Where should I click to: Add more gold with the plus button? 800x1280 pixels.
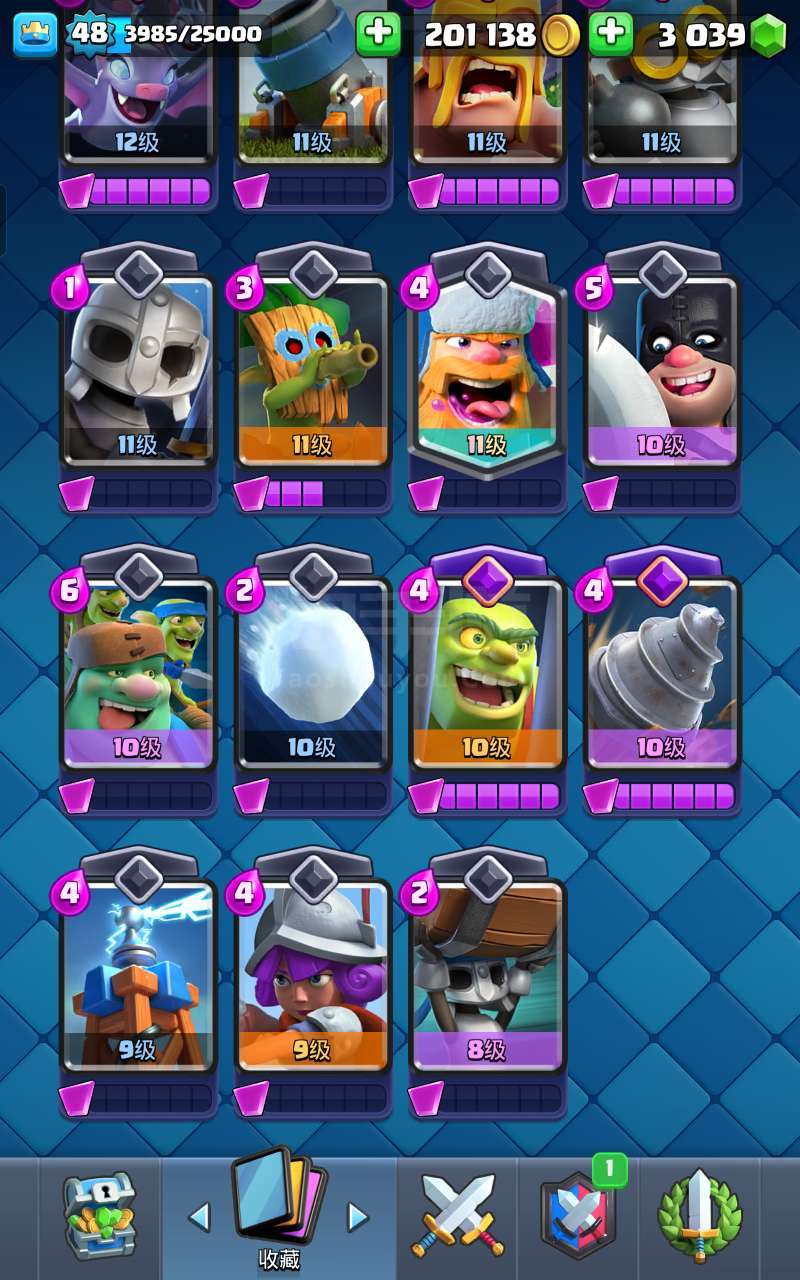pyautogui.click(x=378, y=35)
